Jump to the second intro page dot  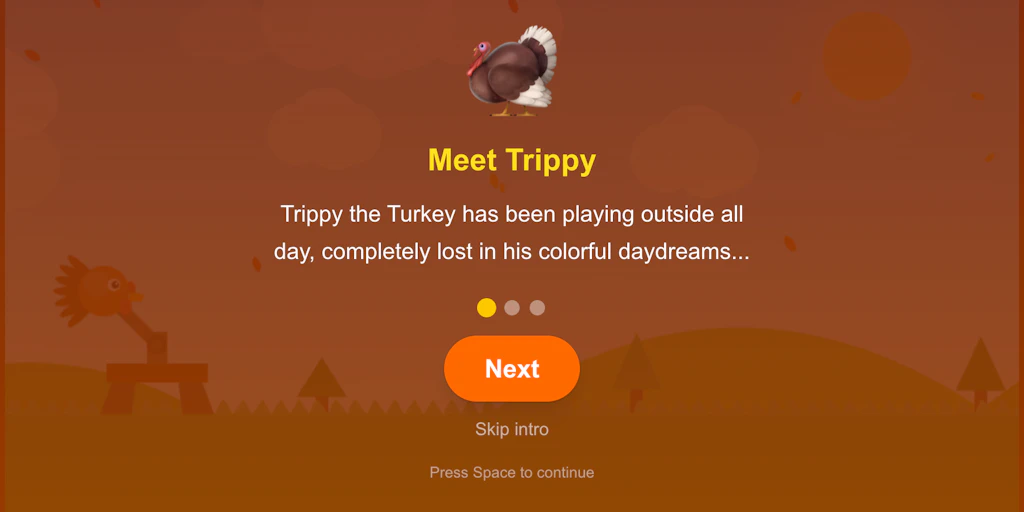point(512,308)
